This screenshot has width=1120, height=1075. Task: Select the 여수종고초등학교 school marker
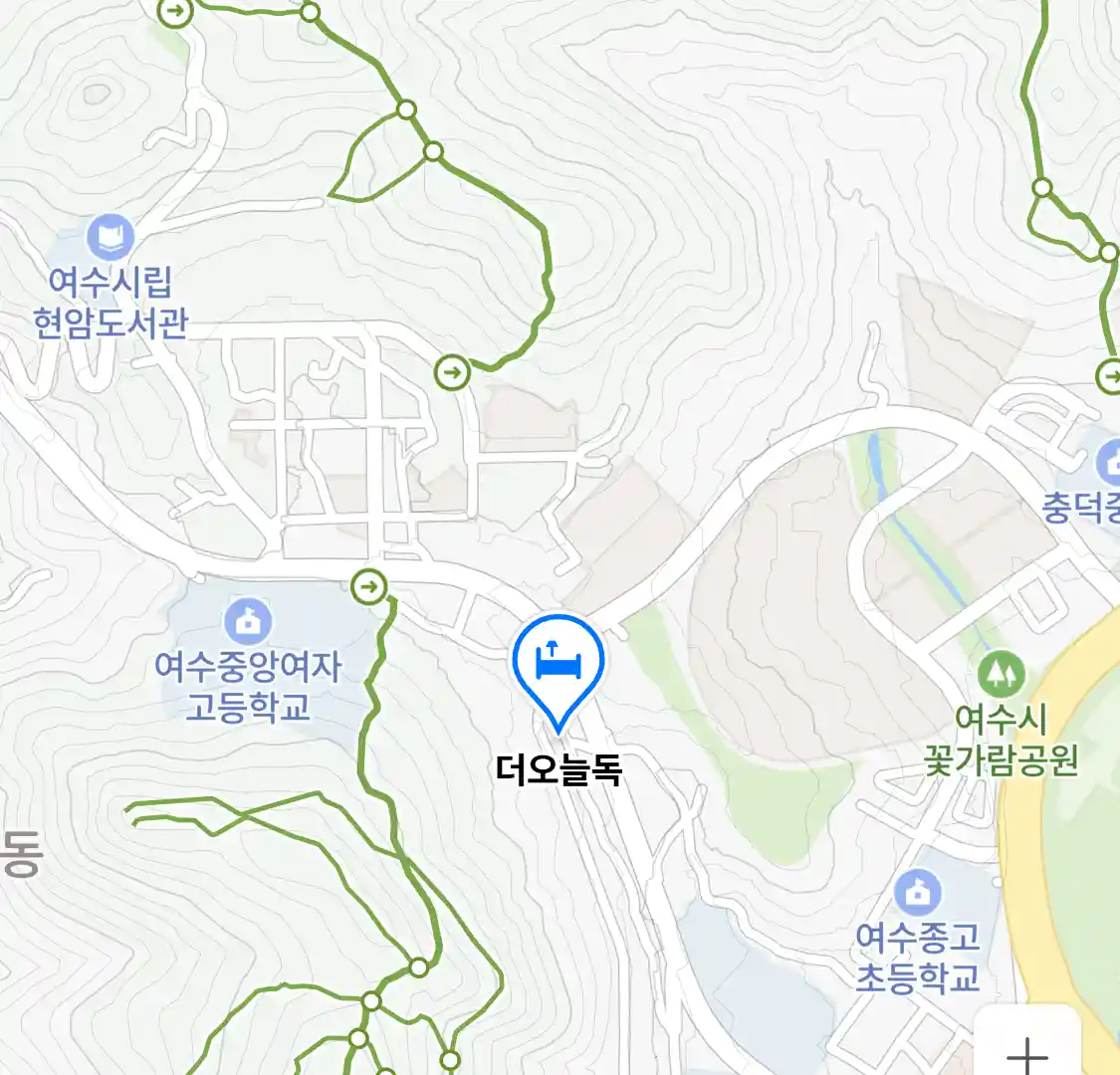point(918,893)
